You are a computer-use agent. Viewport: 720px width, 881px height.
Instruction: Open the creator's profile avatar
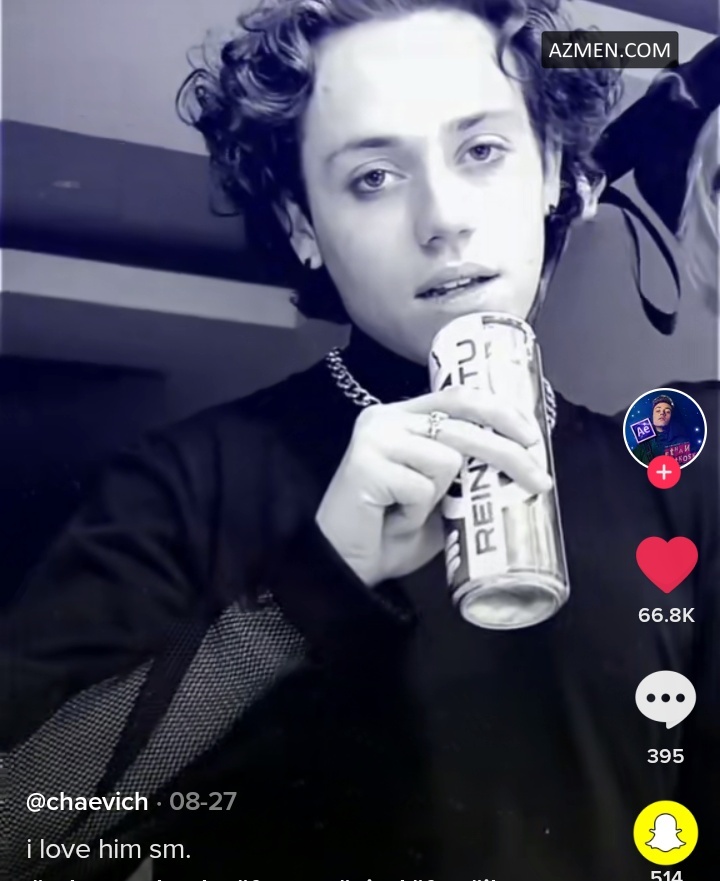pyautogui.click(x=664, y=428)
